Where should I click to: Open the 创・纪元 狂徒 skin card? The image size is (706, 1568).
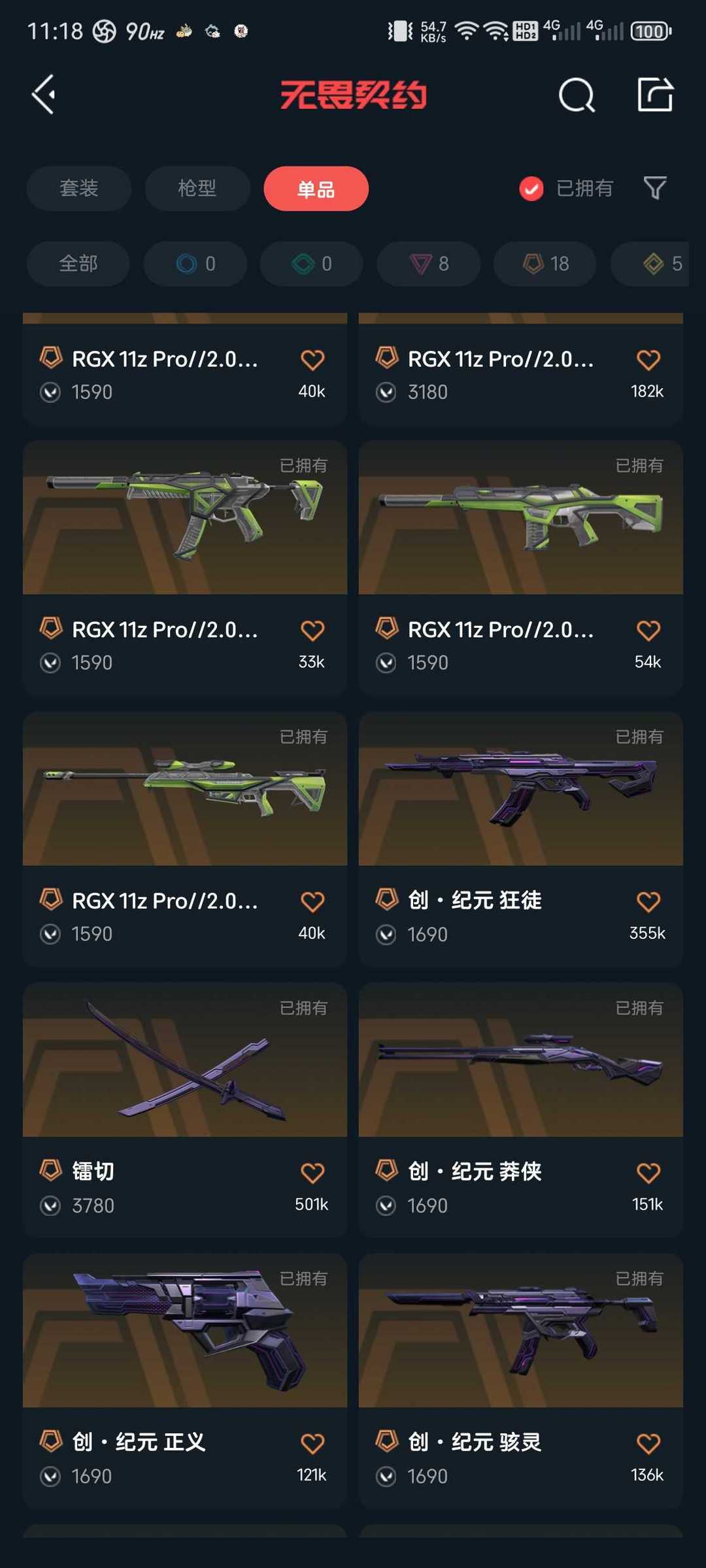coord(521,839)
